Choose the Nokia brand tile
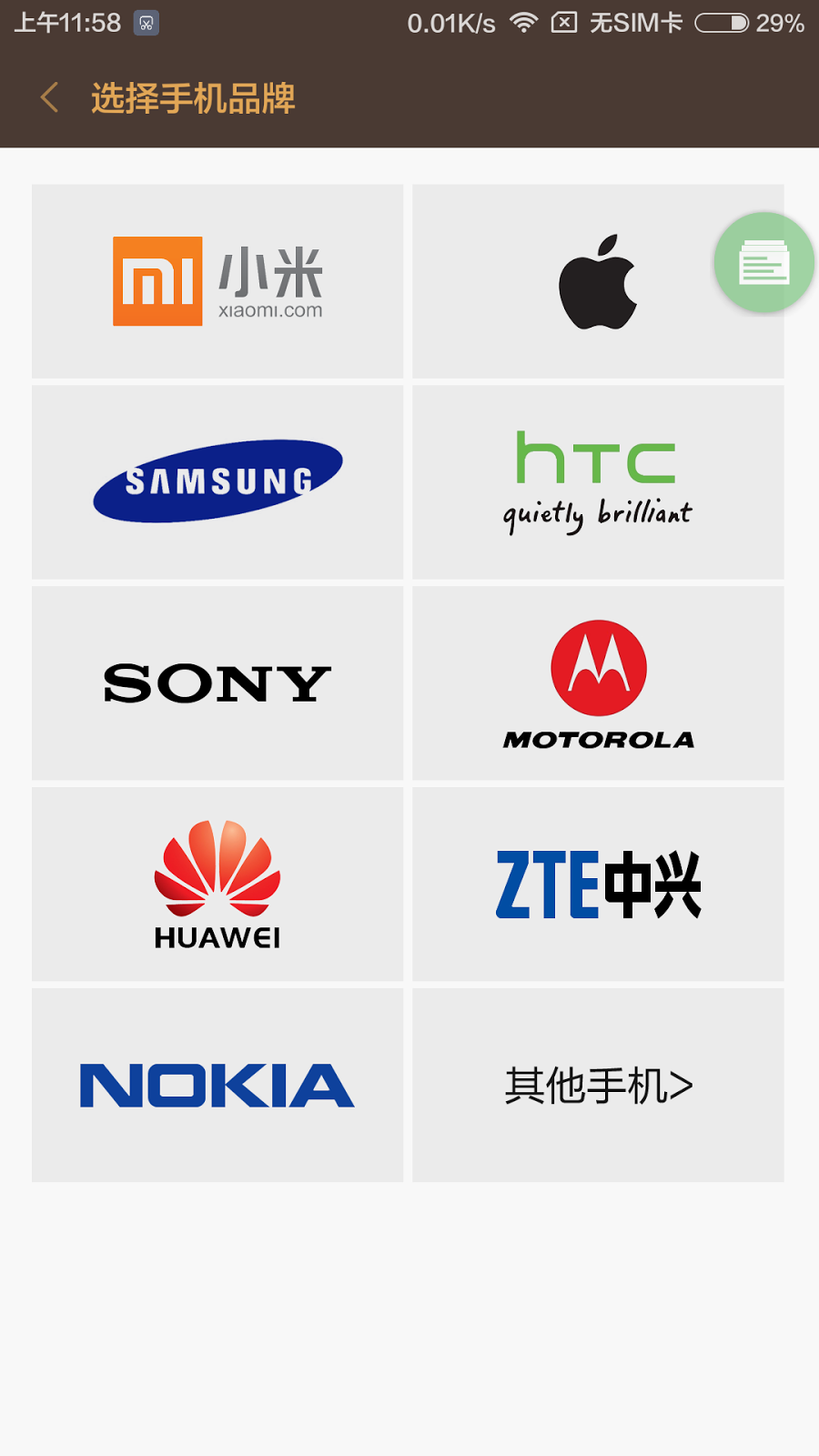The width and height of the screenshot is (819, 1456). (217, 1085)
